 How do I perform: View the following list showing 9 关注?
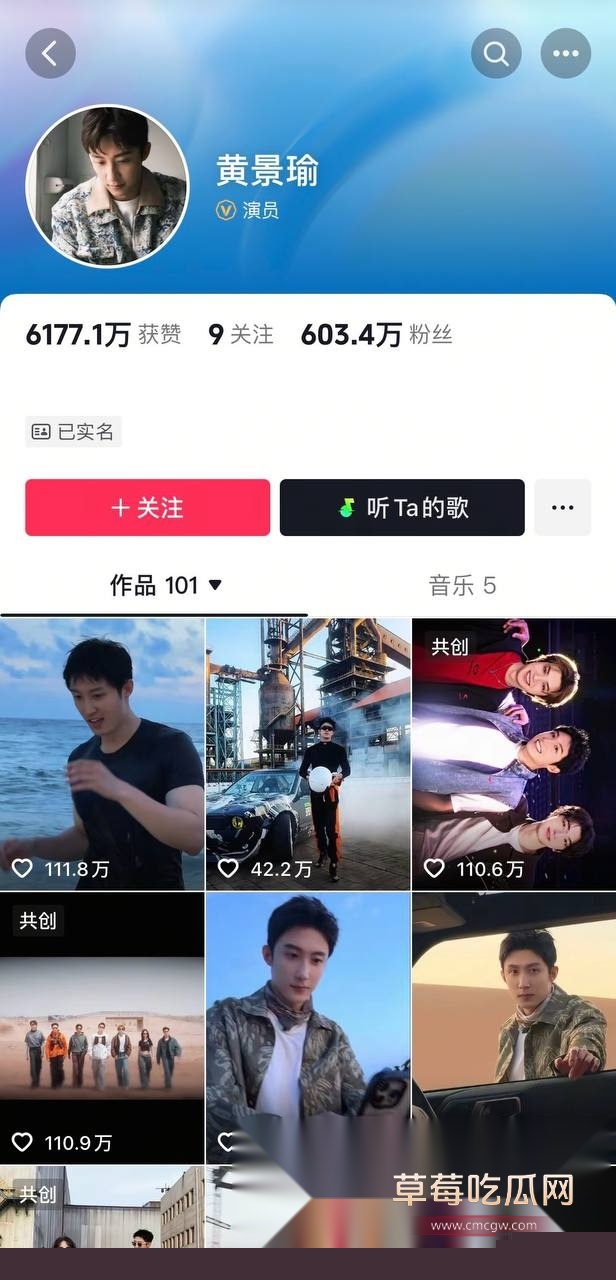pyautogui.click(x=240, y=335)
